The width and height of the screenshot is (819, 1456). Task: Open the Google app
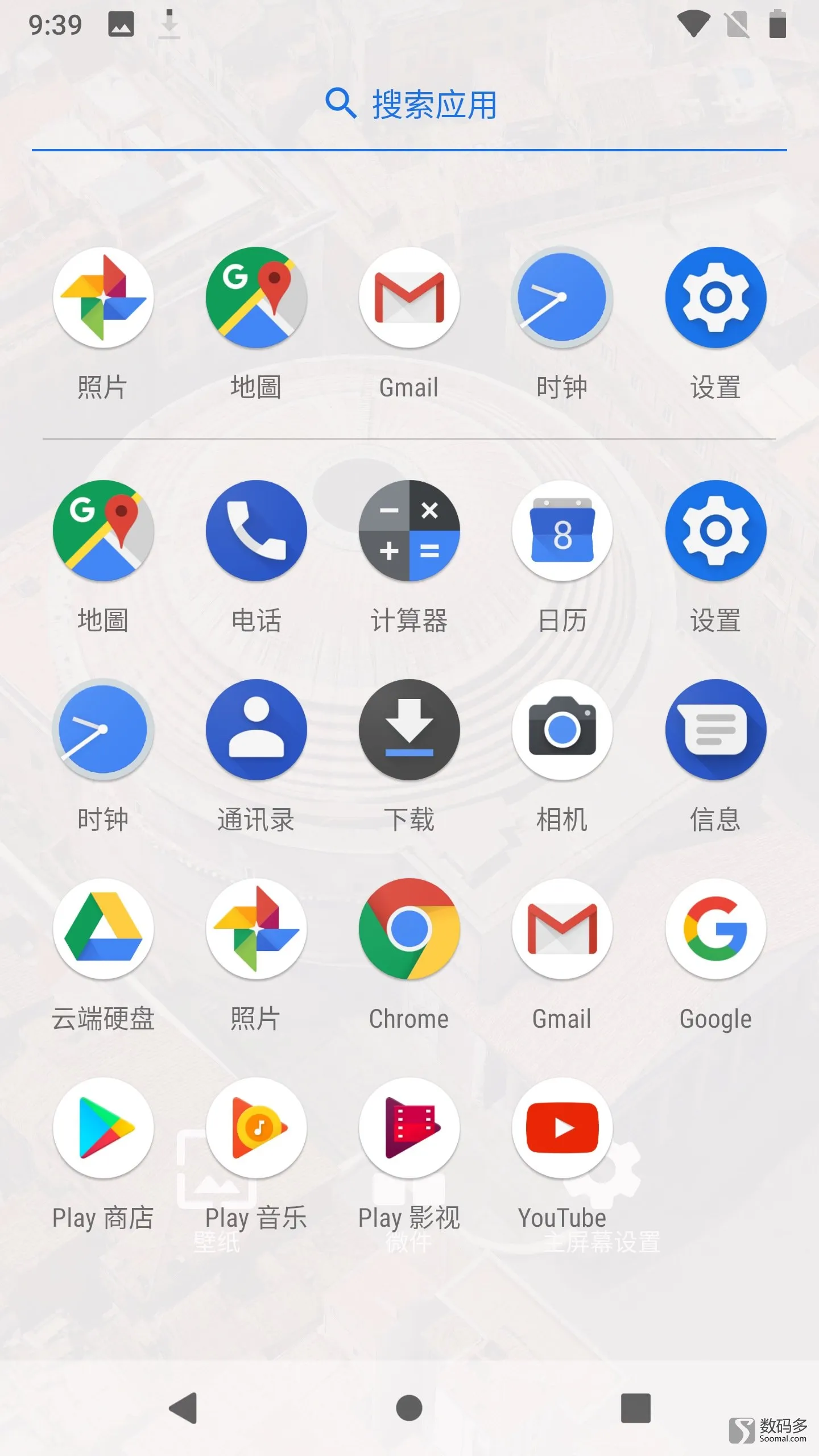(x=715, y=929)
